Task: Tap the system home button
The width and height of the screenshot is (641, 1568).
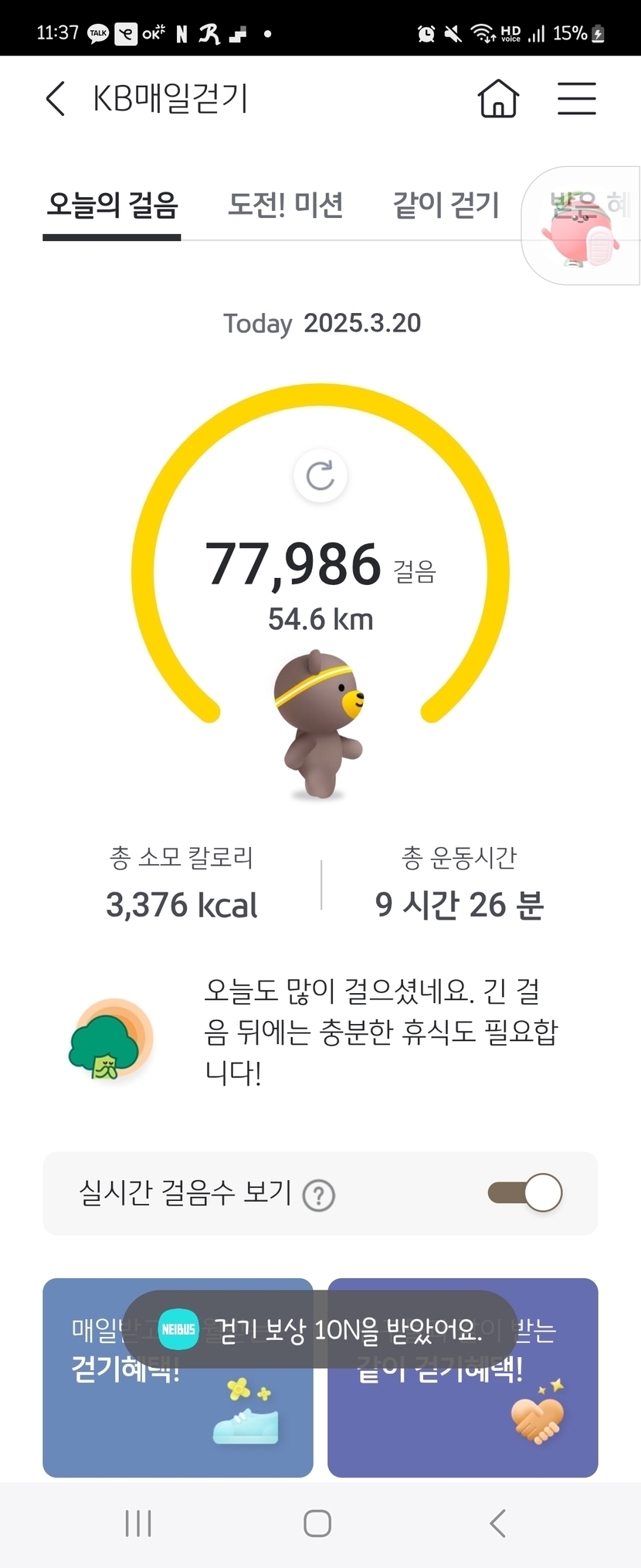Action: 317,1523
